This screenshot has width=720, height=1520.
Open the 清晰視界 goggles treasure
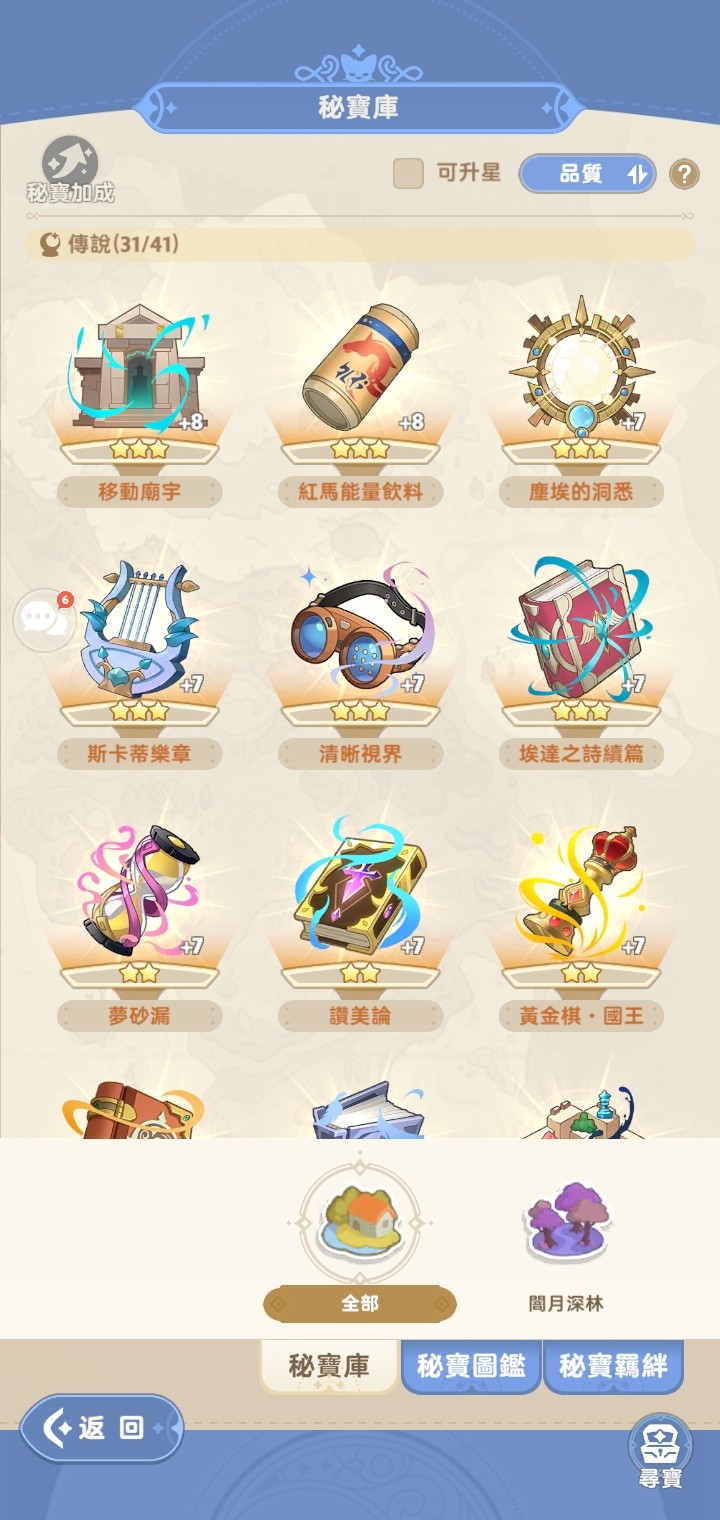[x=361, y=660]
